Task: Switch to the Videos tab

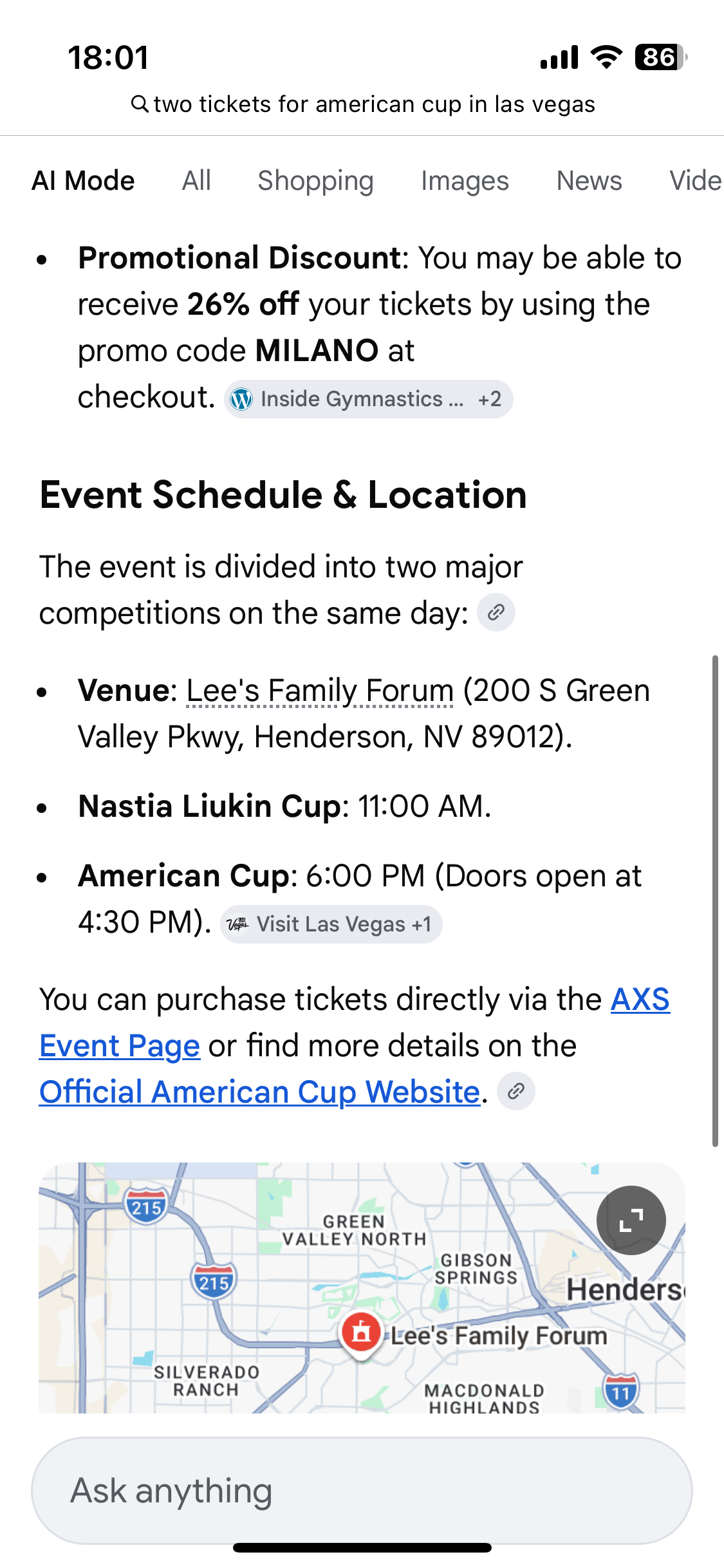Action: 696,181
